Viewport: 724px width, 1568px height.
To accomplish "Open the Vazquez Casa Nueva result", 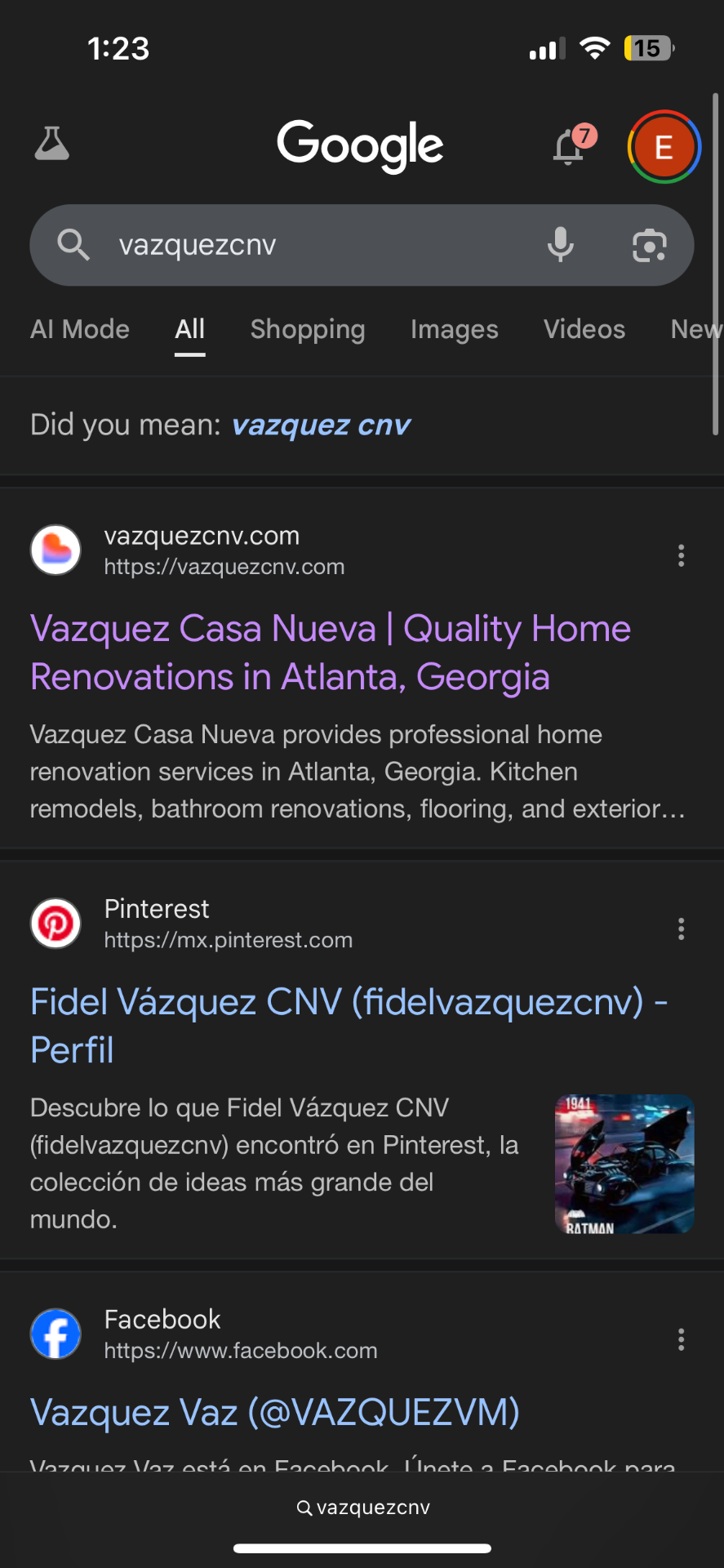I will [330, 653].
